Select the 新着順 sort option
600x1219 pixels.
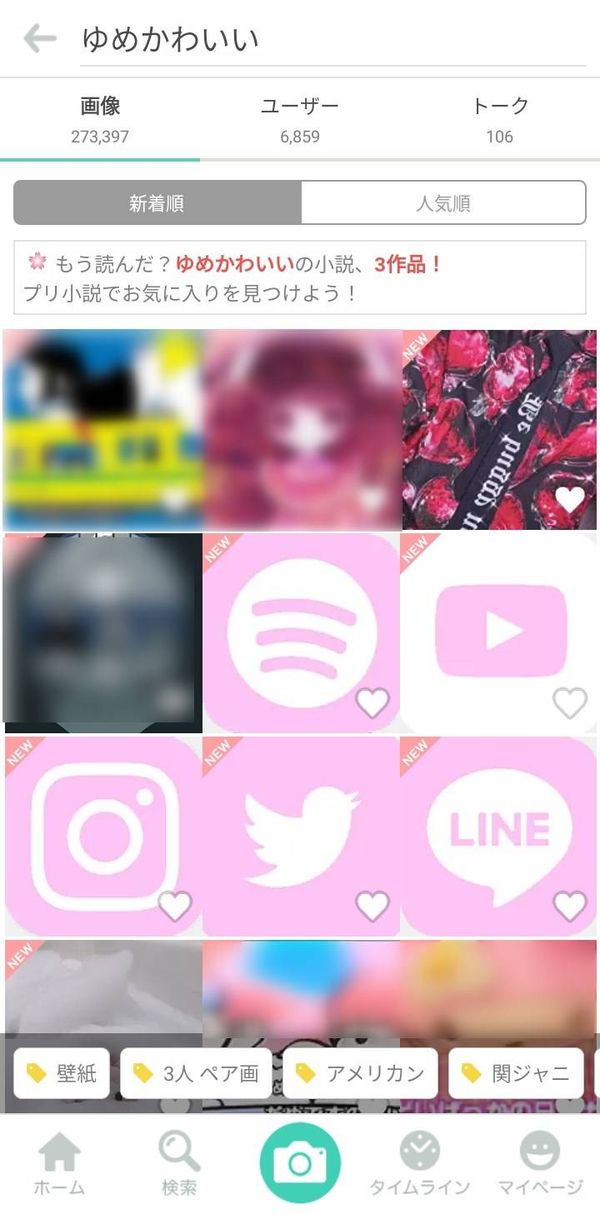point(157,203)
